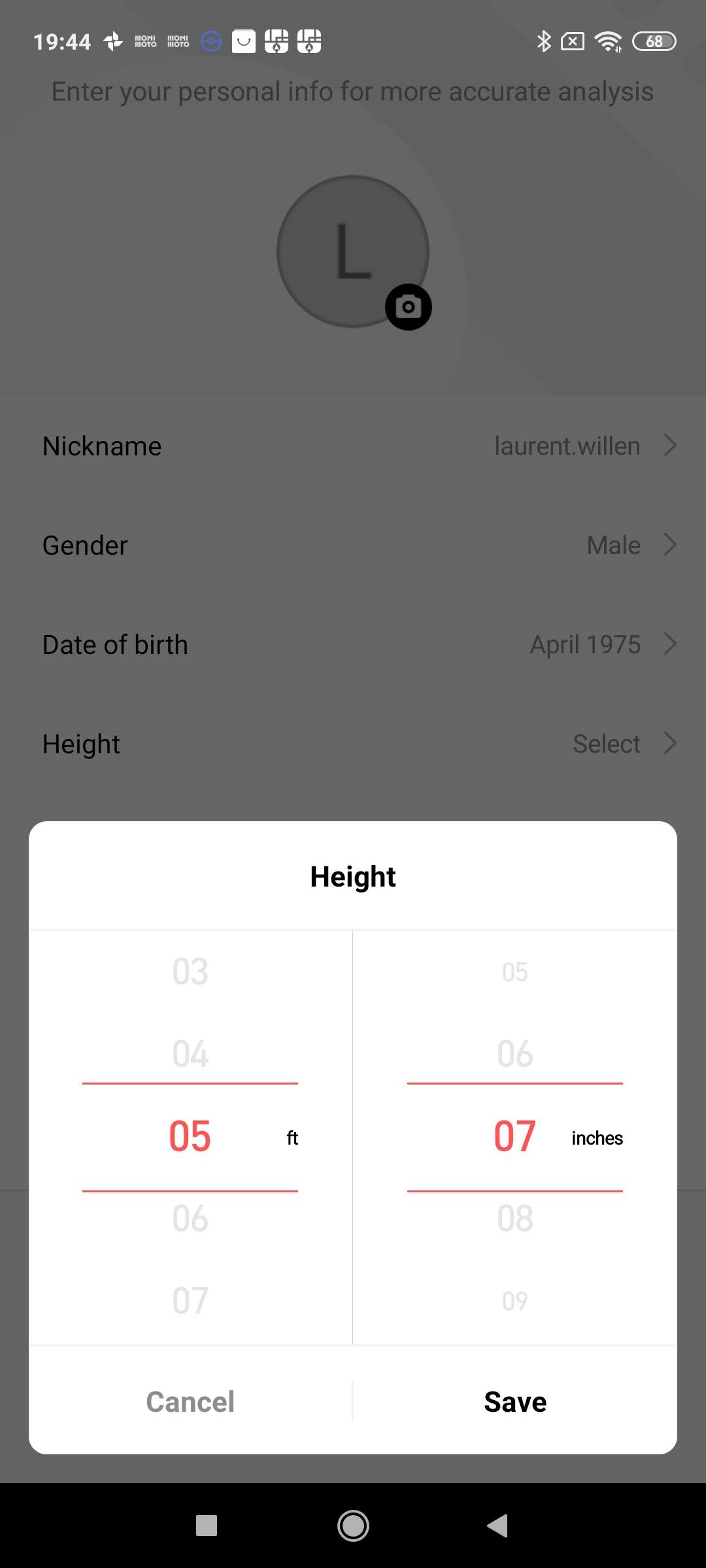Choose 03 in the feet column
The height and width of the screenshot is (1568, 706).
(190, 972)
